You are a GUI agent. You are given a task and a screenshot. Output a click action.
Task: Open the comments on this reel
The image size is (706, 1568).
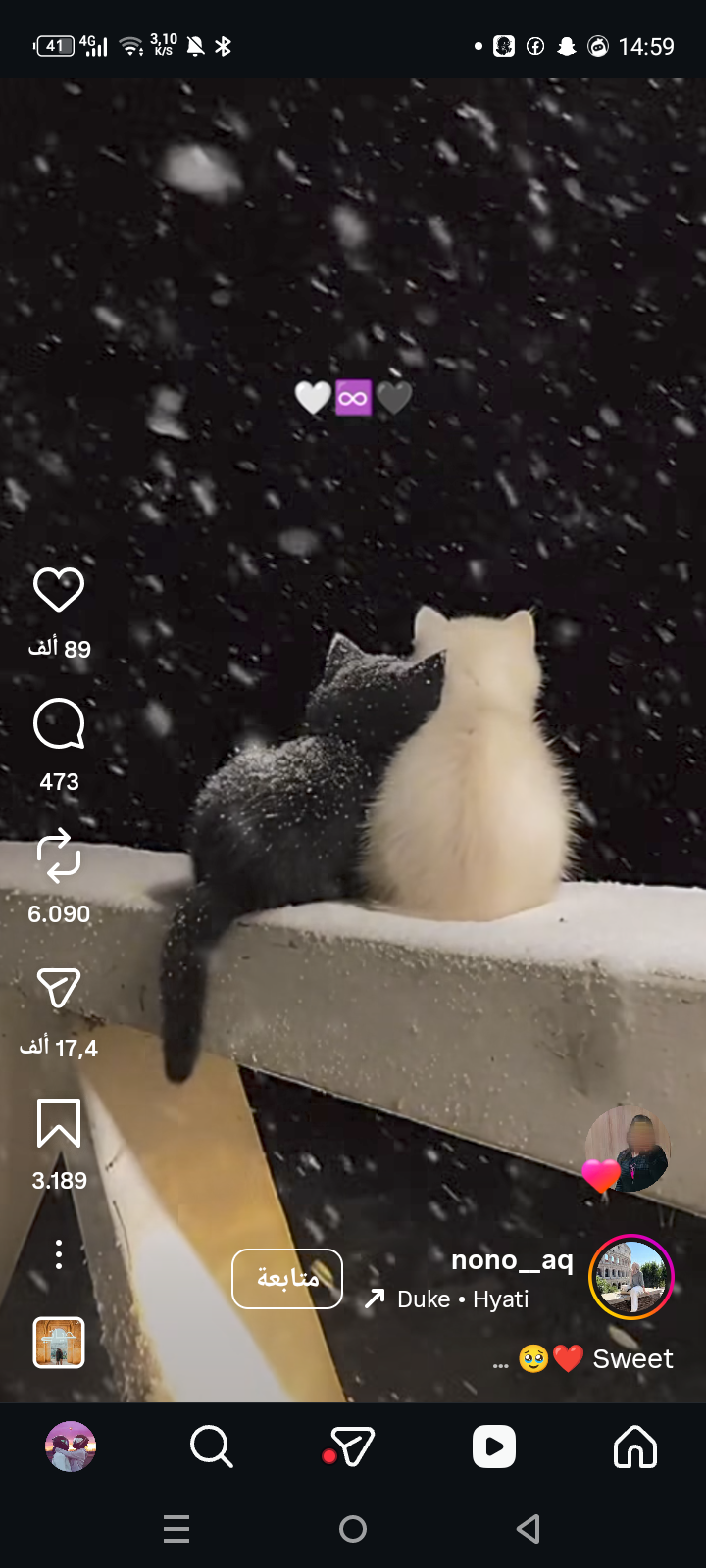click(x=59, y=724)
